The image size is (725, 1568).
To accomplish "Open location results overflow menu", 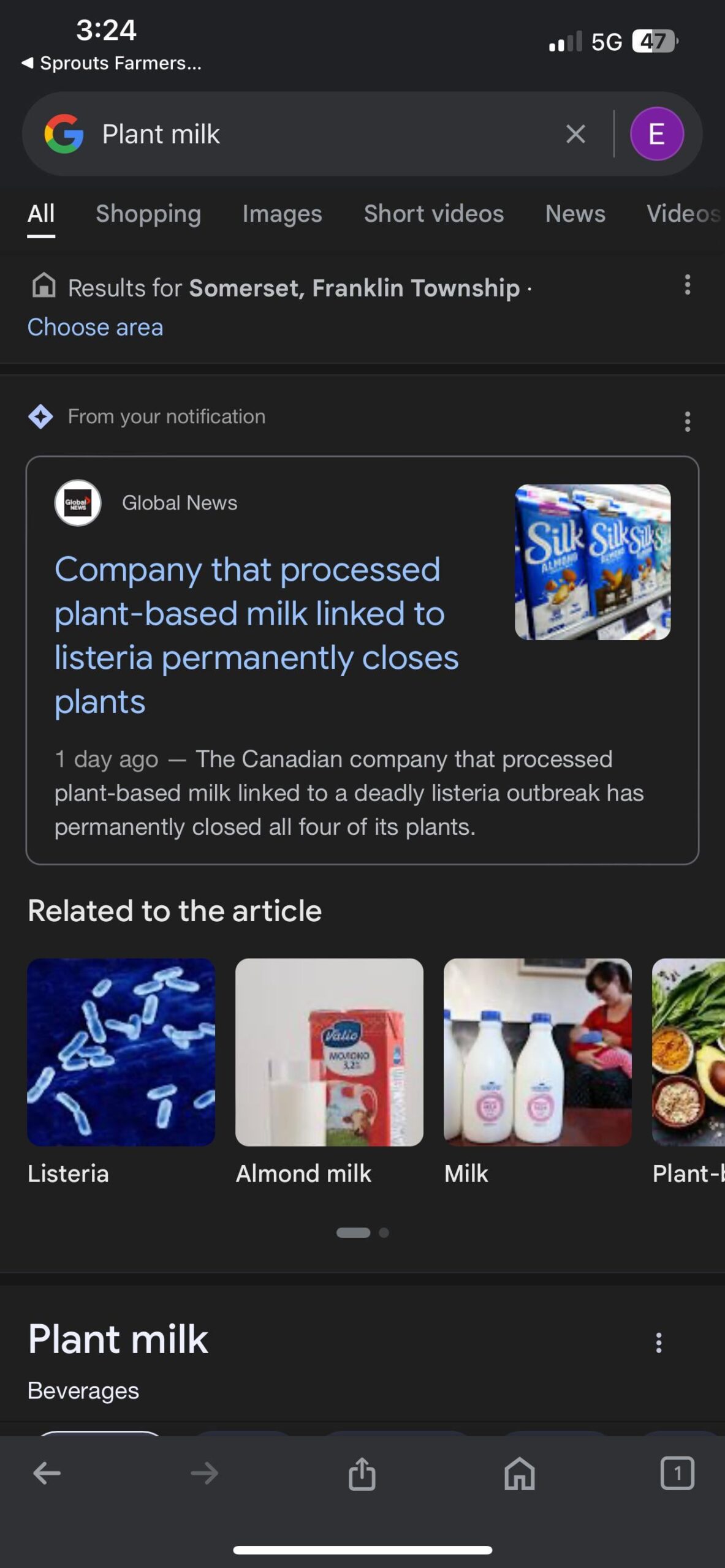I will point(687,285).
